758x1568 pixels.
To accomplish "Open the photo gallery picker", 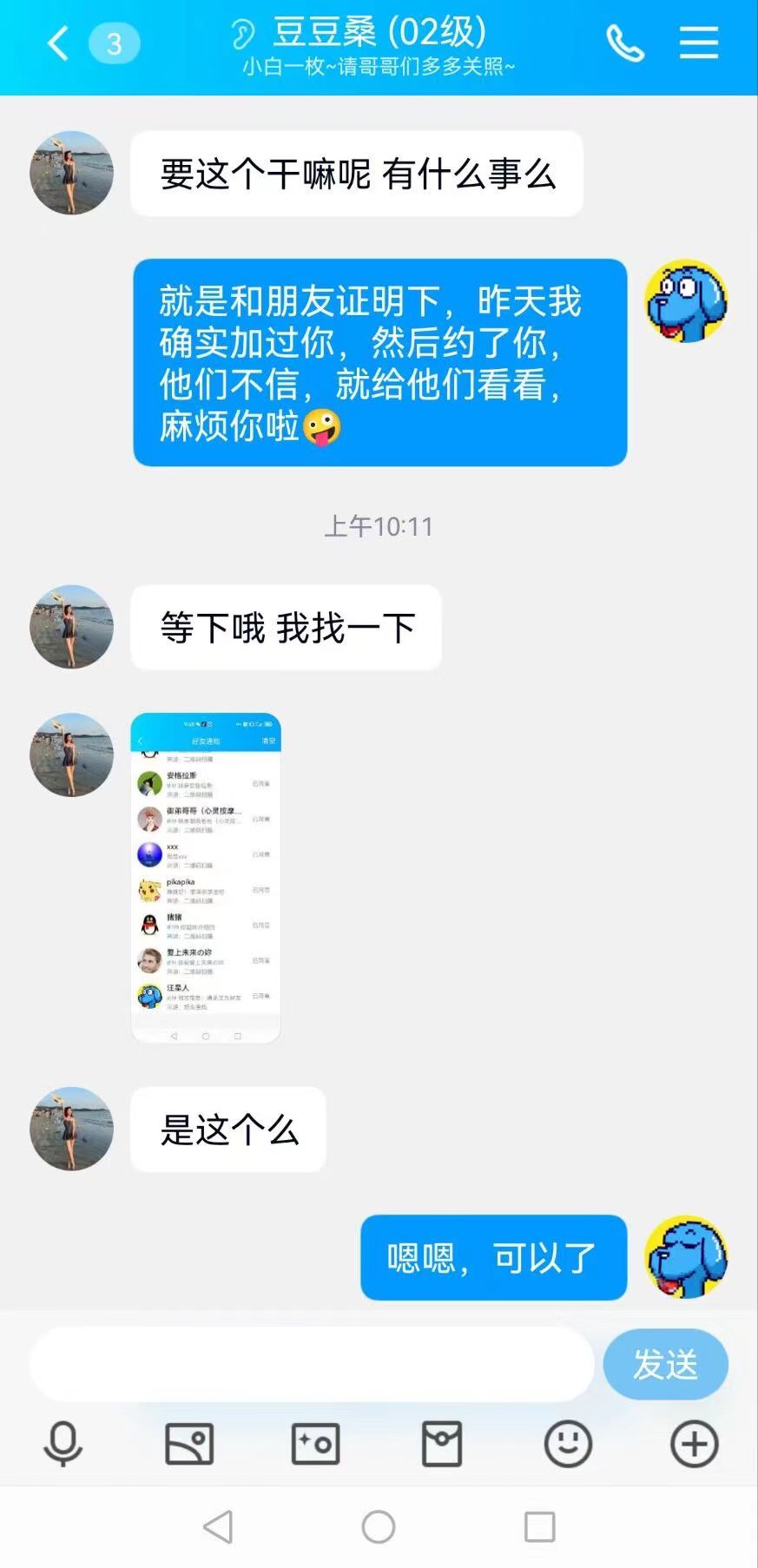I will coord(189,1445).
